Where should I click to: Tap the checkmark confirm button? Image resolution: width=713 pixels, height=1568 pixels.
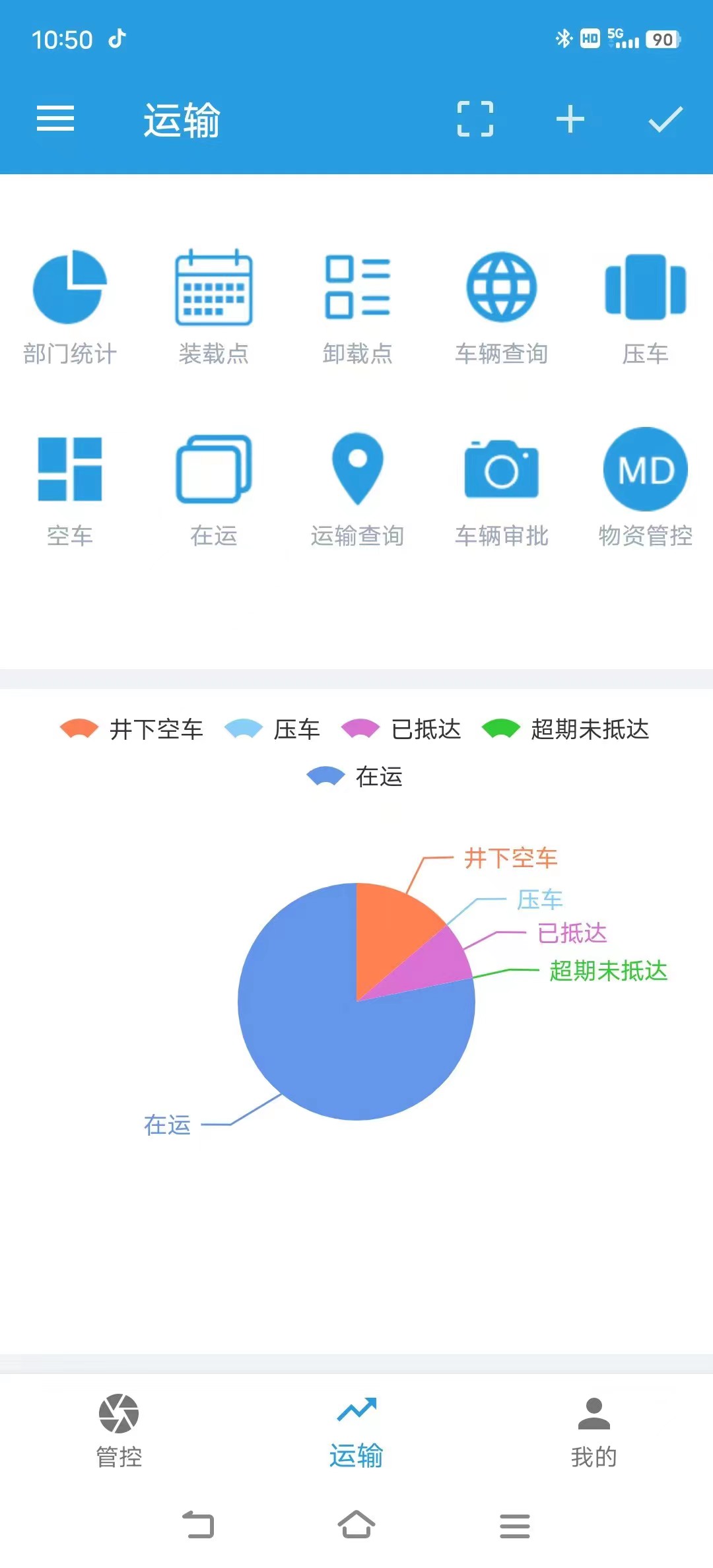(663, 119)
